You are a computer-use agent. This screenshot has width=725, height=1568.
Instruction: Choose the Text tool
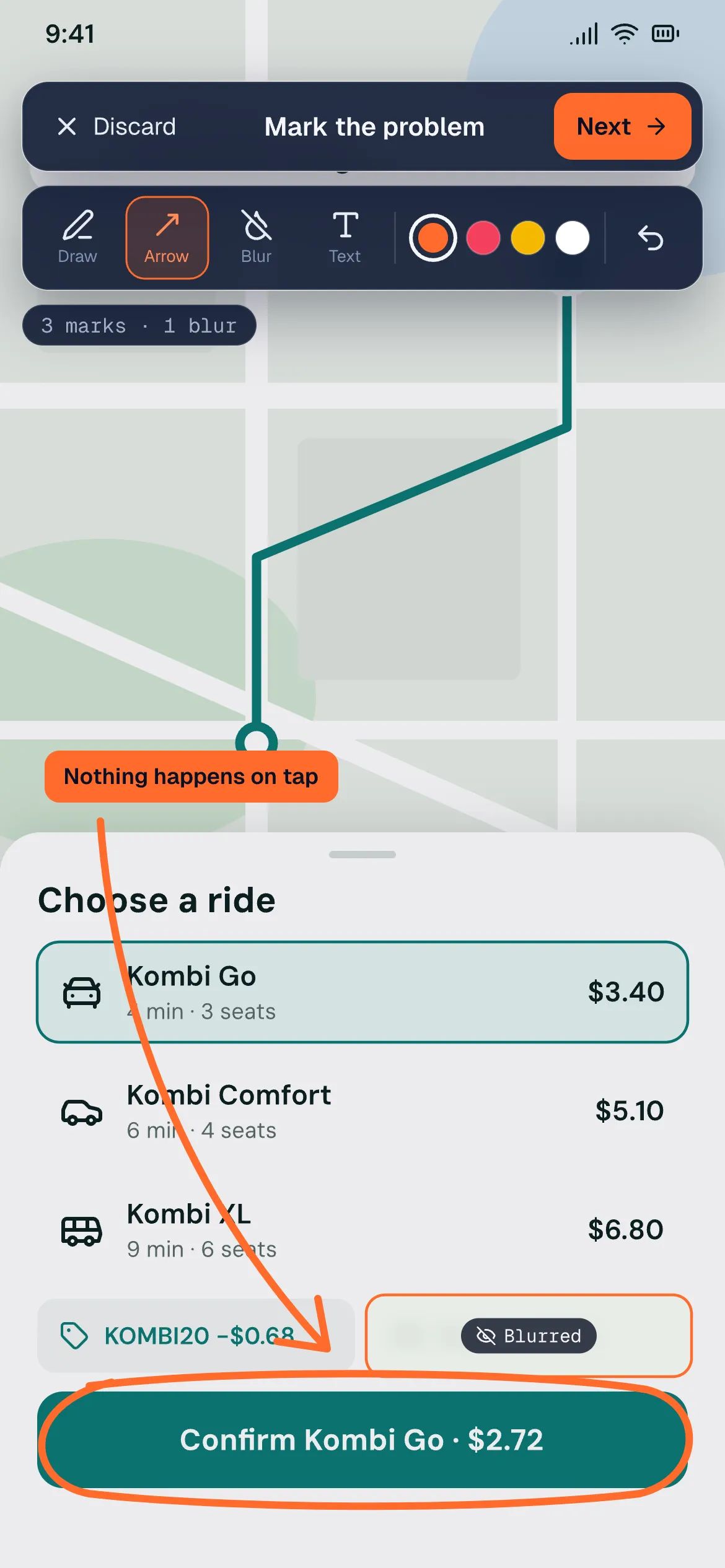click(345, 238)
